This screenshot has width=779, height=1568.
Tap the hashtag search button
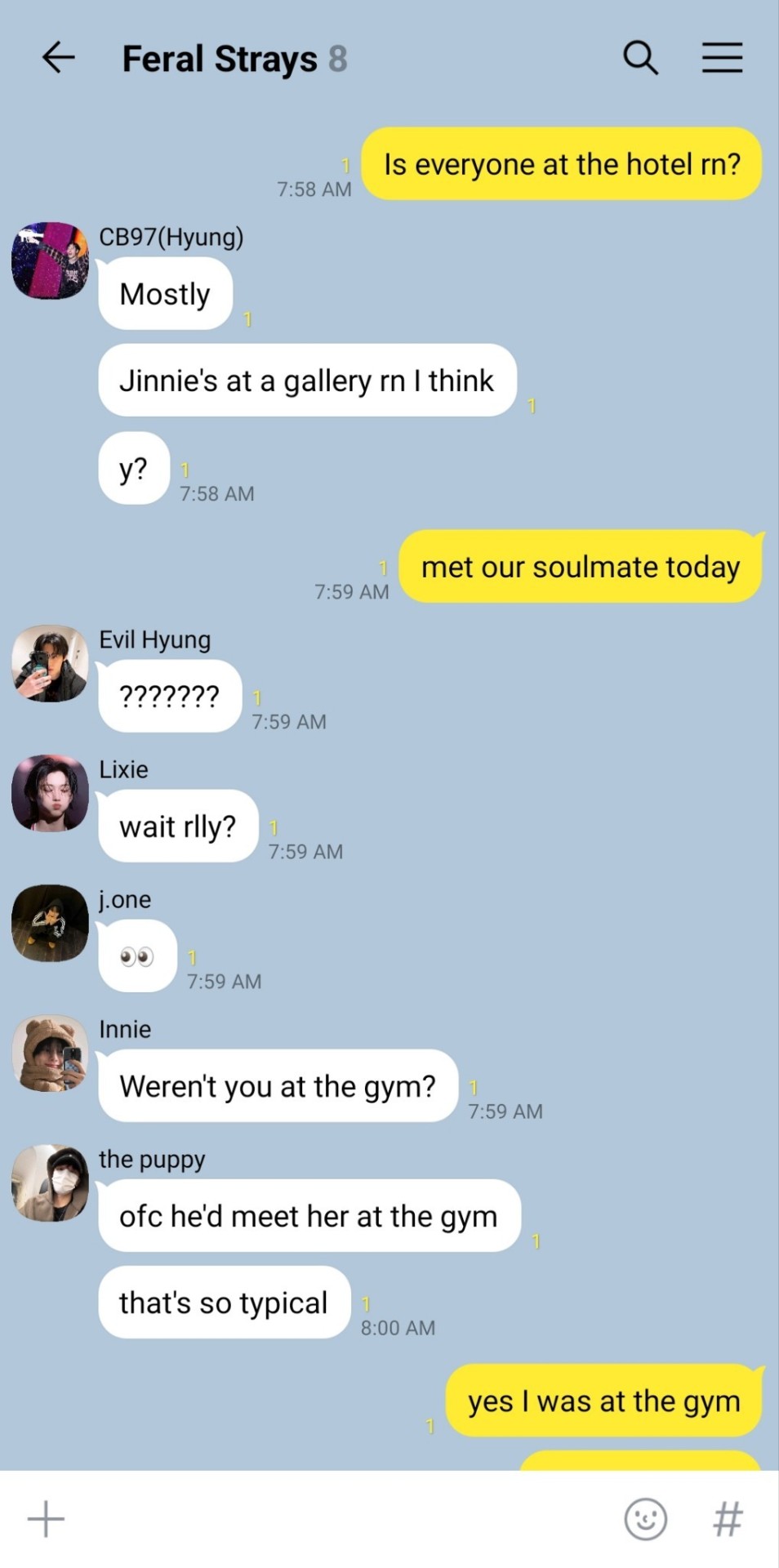click(x=728, y=1519)
